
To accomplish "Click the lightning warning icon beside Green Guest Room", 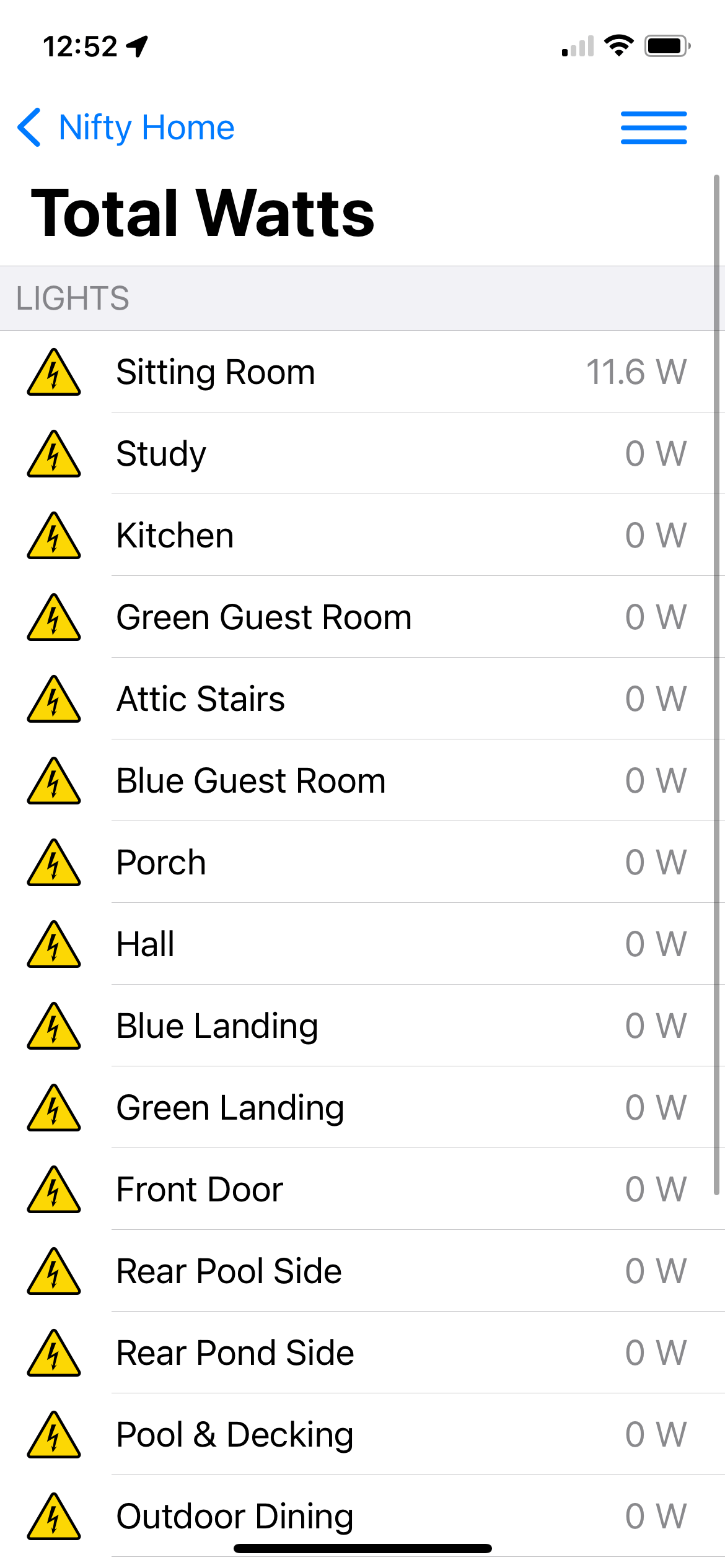I will click(x=53, y=617).
